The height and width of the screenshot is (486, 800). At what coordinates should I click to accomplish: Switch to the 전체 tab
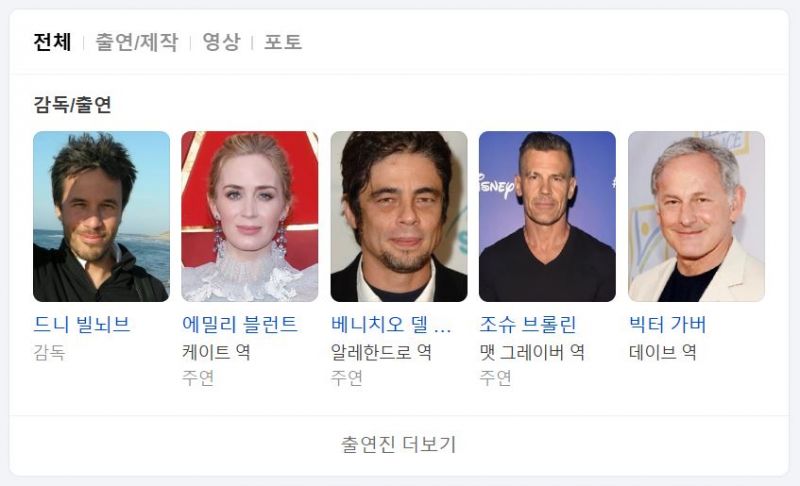point(52,42)
